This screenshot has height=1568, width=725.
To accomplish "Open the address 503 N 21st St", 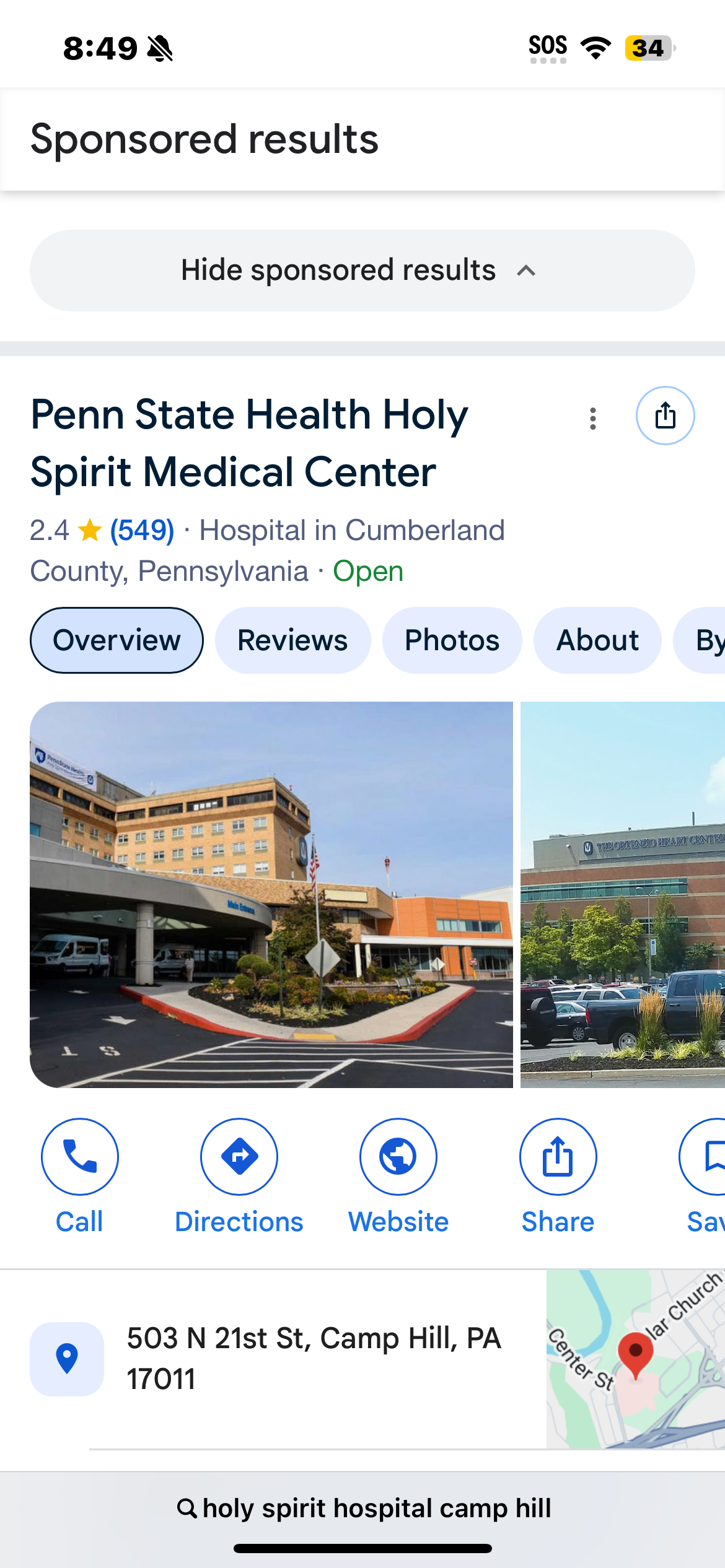I will coord(313,1359).
